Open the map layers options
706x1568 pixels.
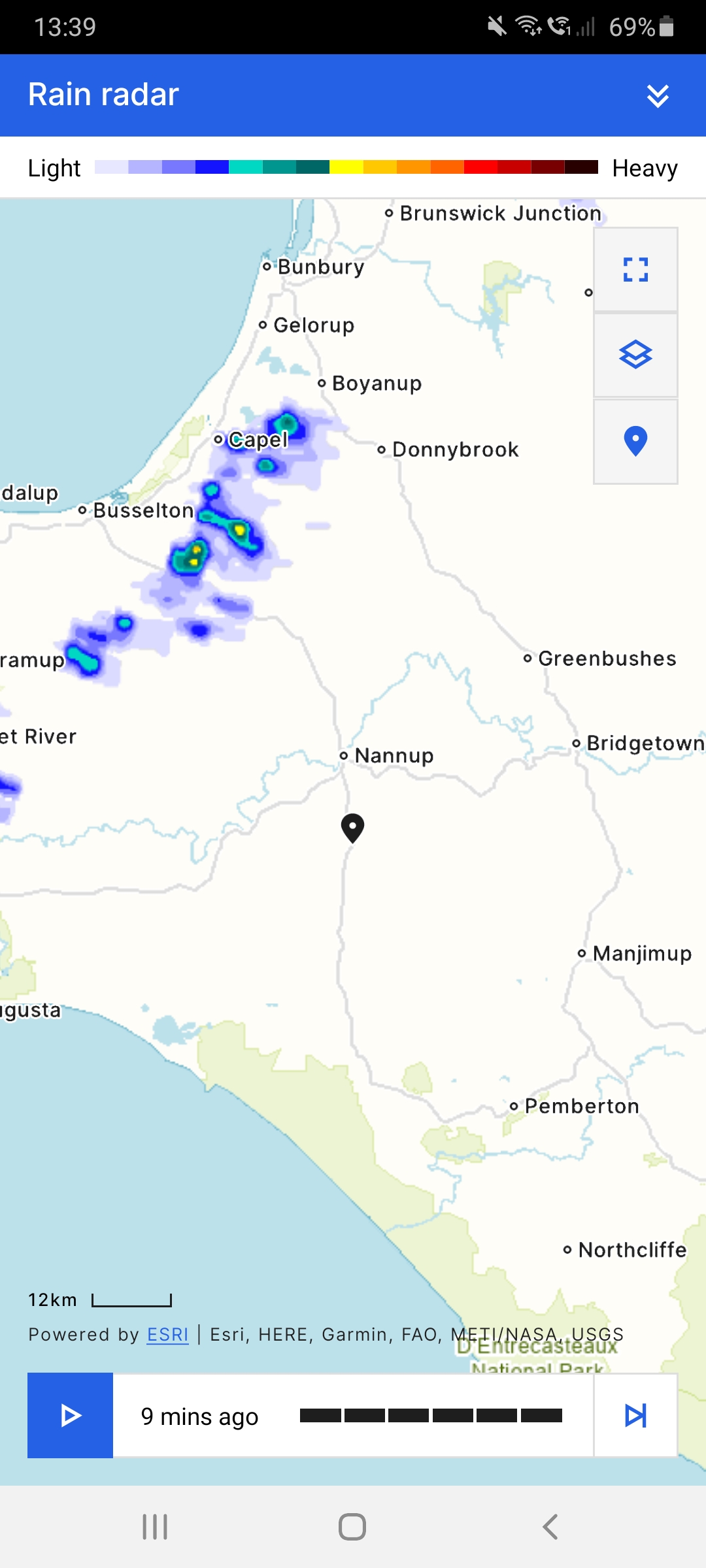click(x=635, y=355)
